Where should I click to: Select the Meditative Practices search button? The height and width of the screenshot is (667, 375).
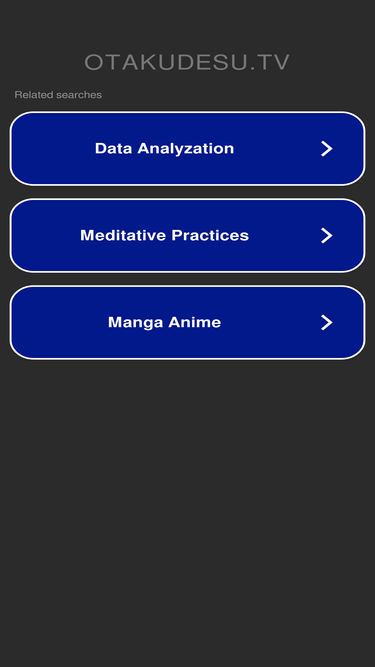coord(188,235)
